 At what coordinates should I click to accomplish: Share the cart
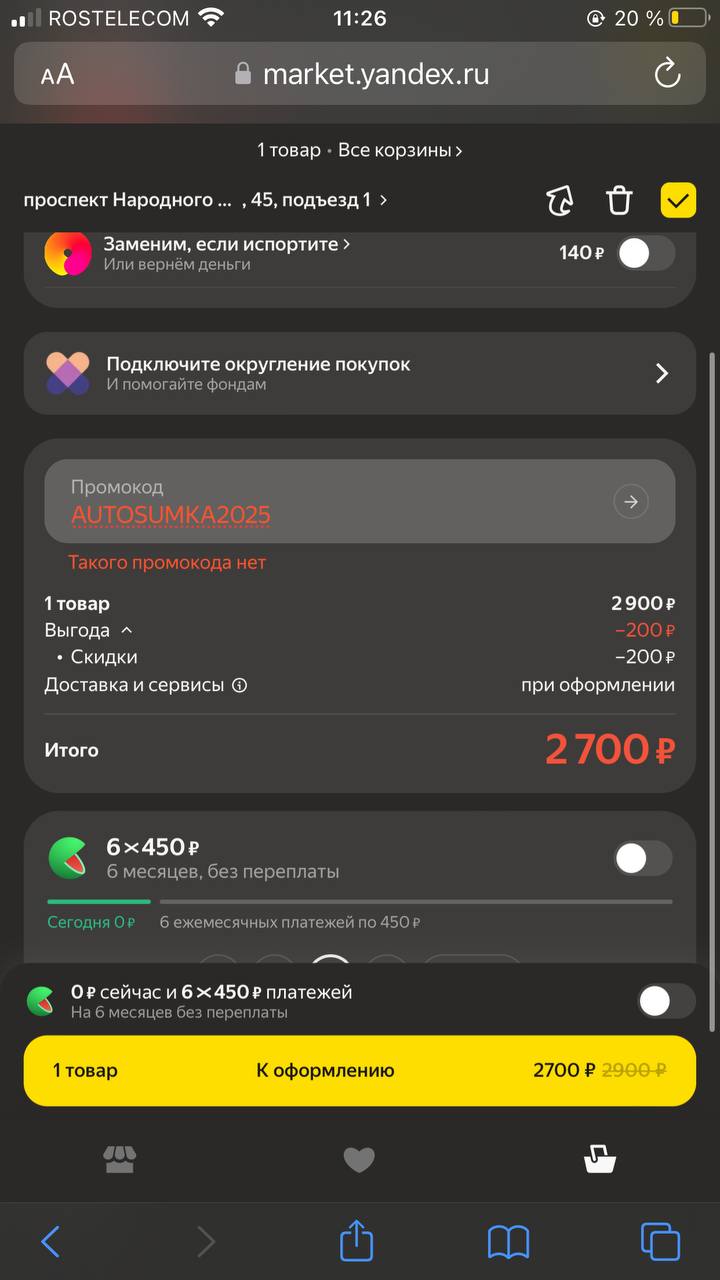coord(560,200)
